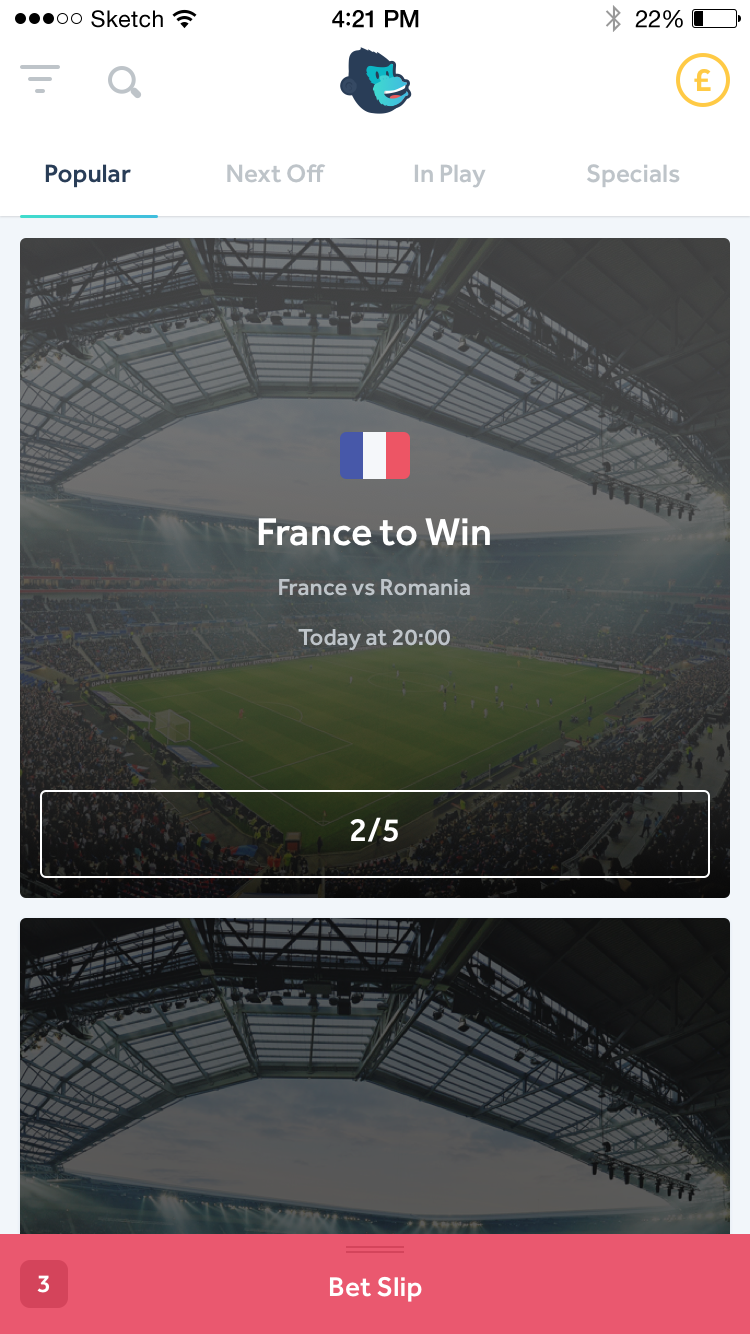Screen dimensions: 750x1334
Task: Select the France flag icon
Action: click(x=375, y=455)
